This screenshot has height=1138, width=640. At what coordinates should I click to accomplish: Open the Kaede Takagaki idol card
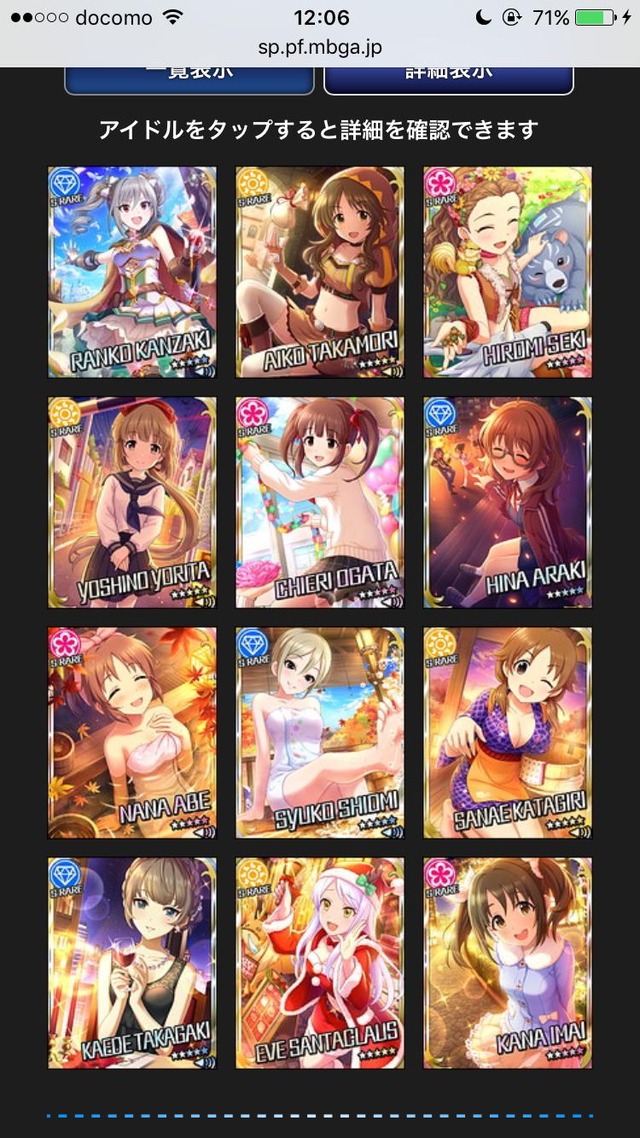pyautogui.click(x=132, y=963)
